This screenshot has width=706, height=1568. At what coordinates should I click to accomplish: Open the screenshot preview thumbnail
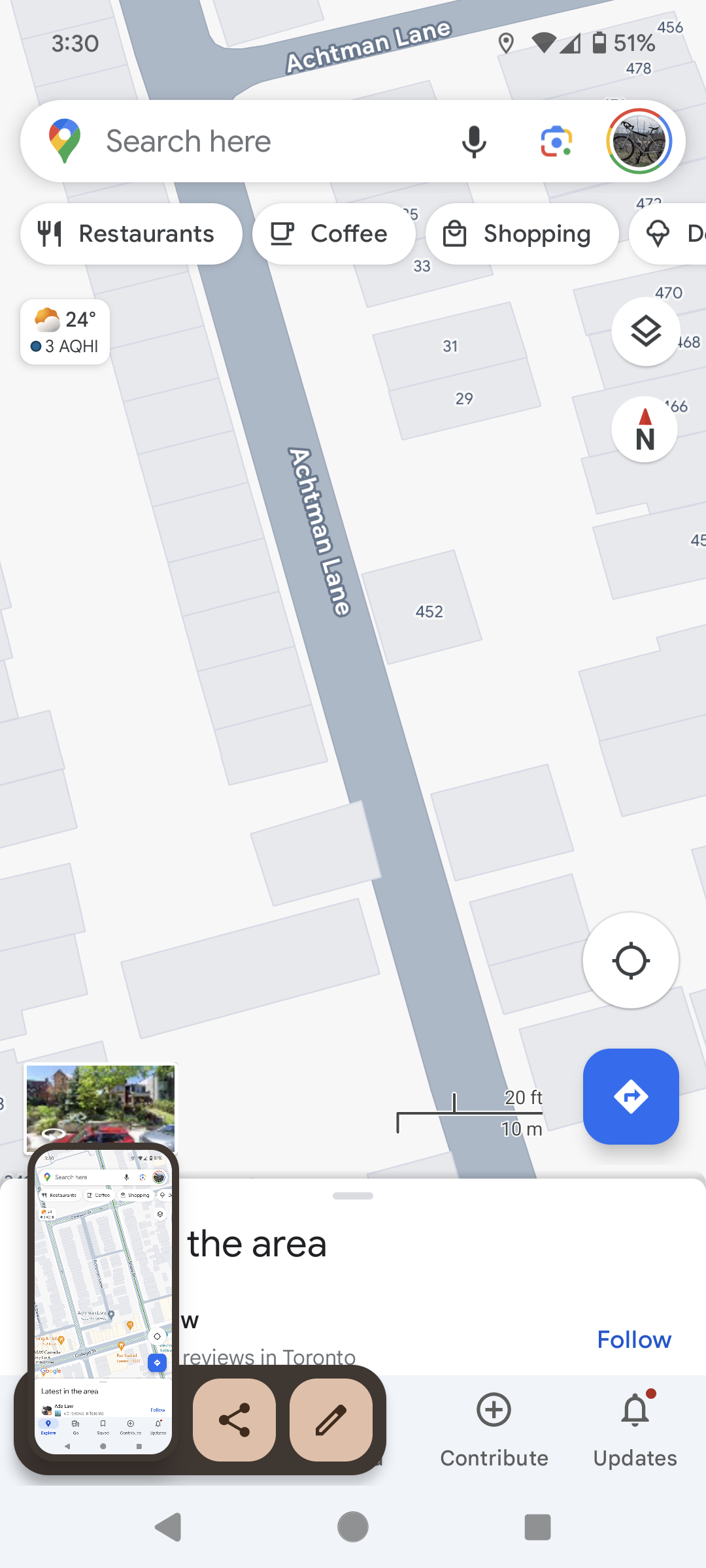point(103,1300)
